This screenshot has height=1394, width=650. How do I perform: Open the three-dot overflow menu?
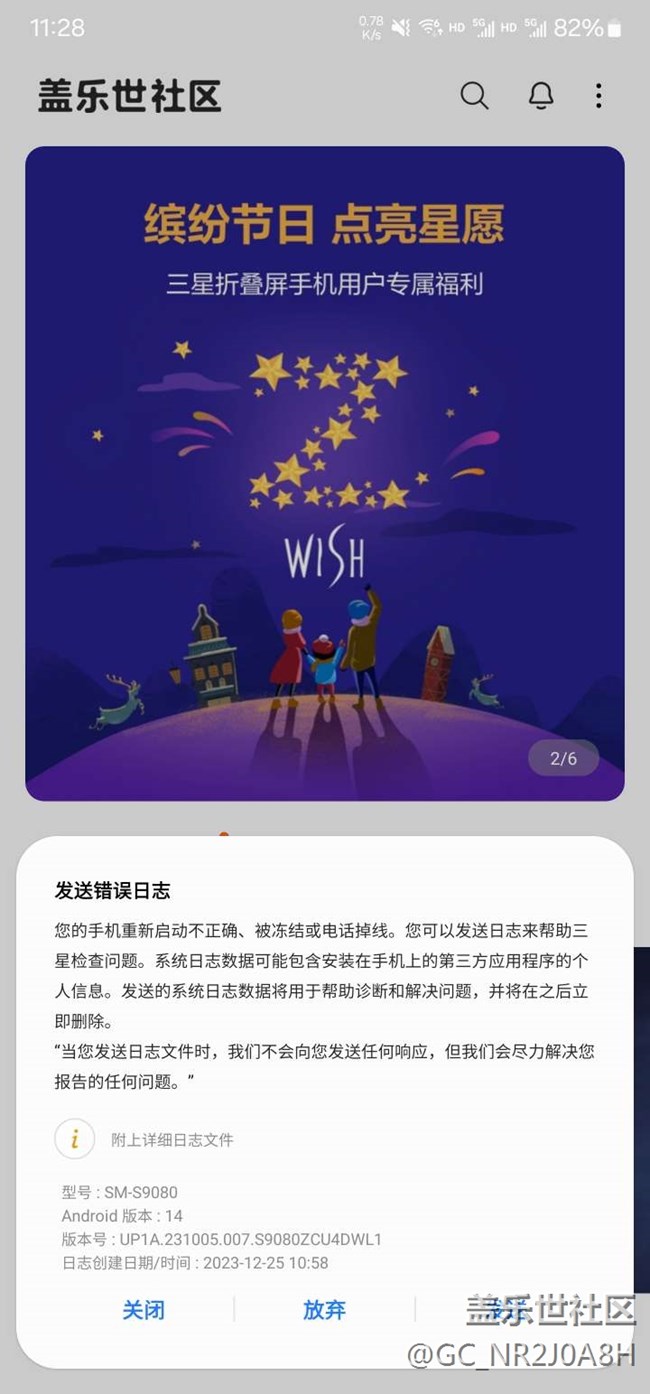click(598, 96)
